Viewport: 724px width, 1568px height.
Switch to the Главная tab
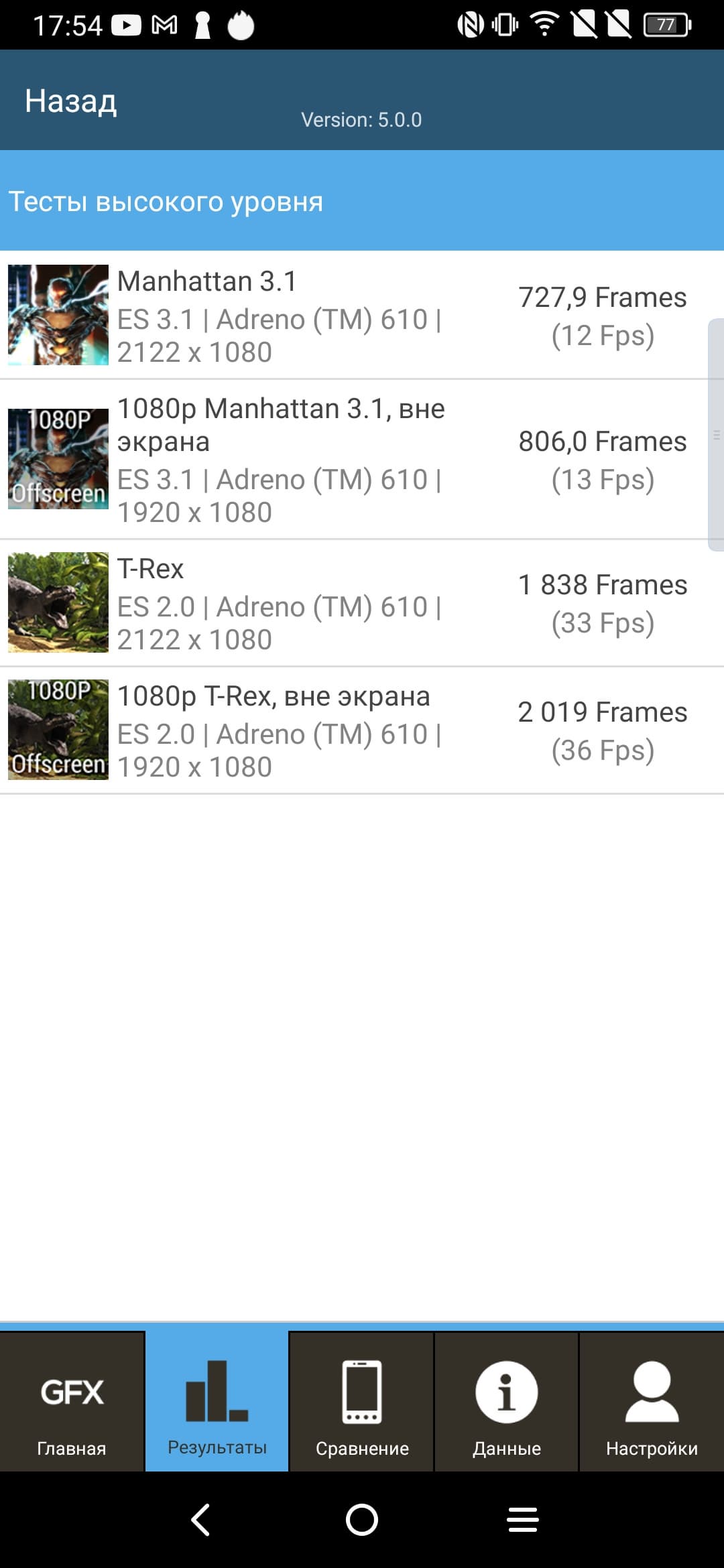[72, 1403]
